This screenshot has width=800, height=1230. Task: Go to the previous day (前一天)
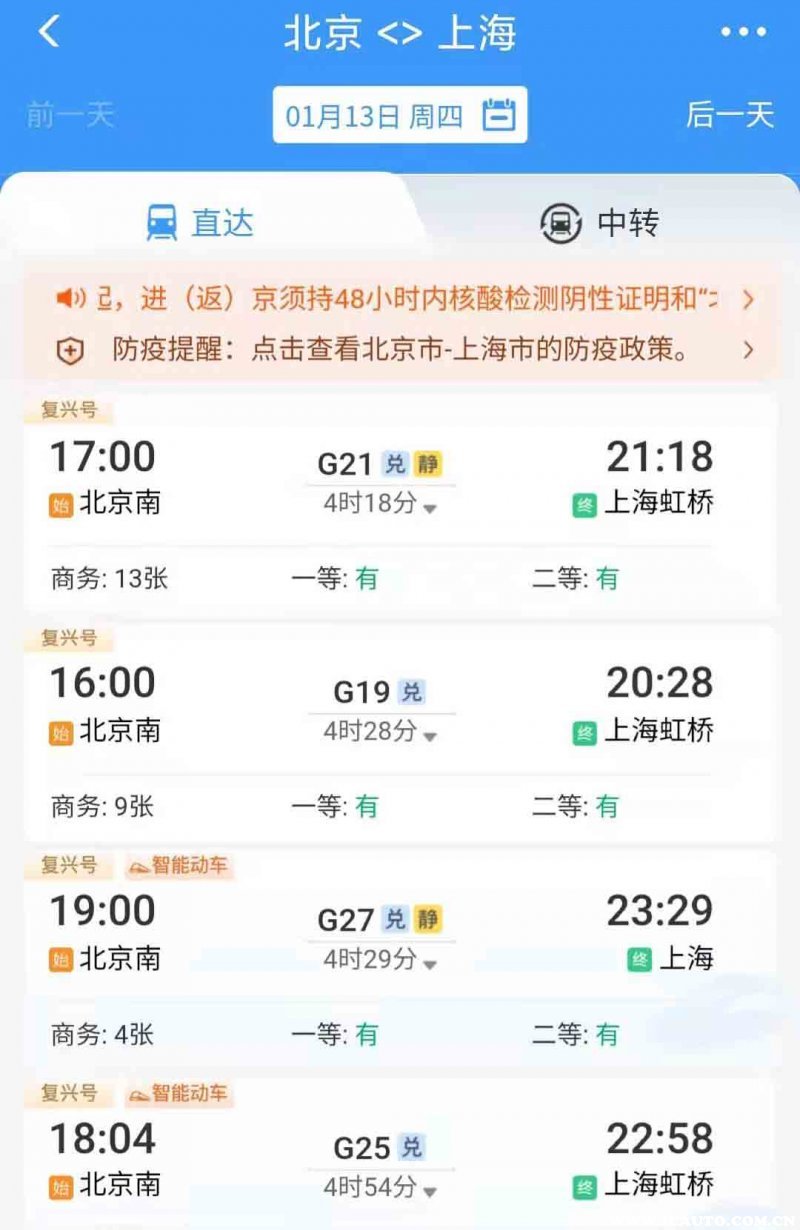pyautogui.click(x=71, y=115)
